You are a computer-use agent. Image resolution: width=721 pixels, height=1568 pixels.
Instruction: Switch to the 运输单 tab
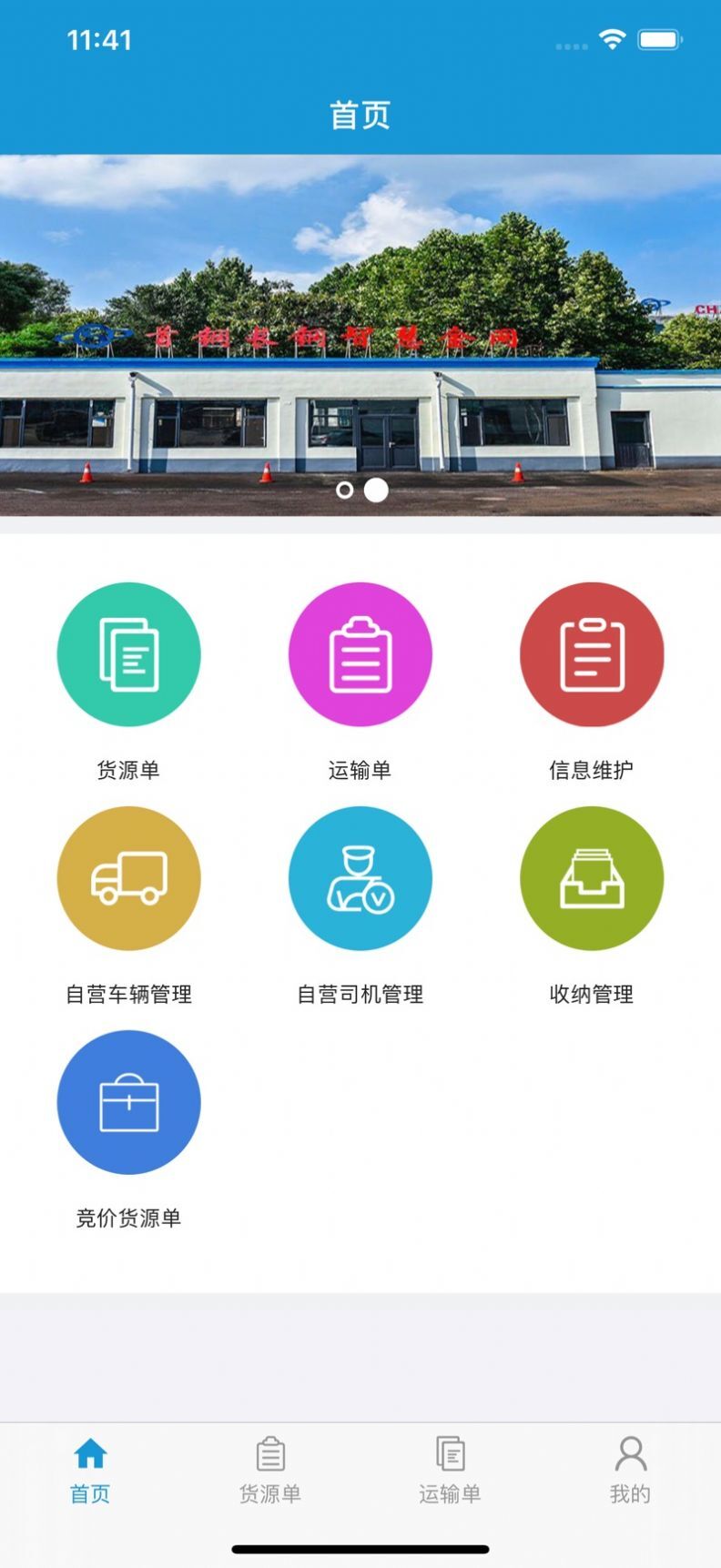[451, 1472]
